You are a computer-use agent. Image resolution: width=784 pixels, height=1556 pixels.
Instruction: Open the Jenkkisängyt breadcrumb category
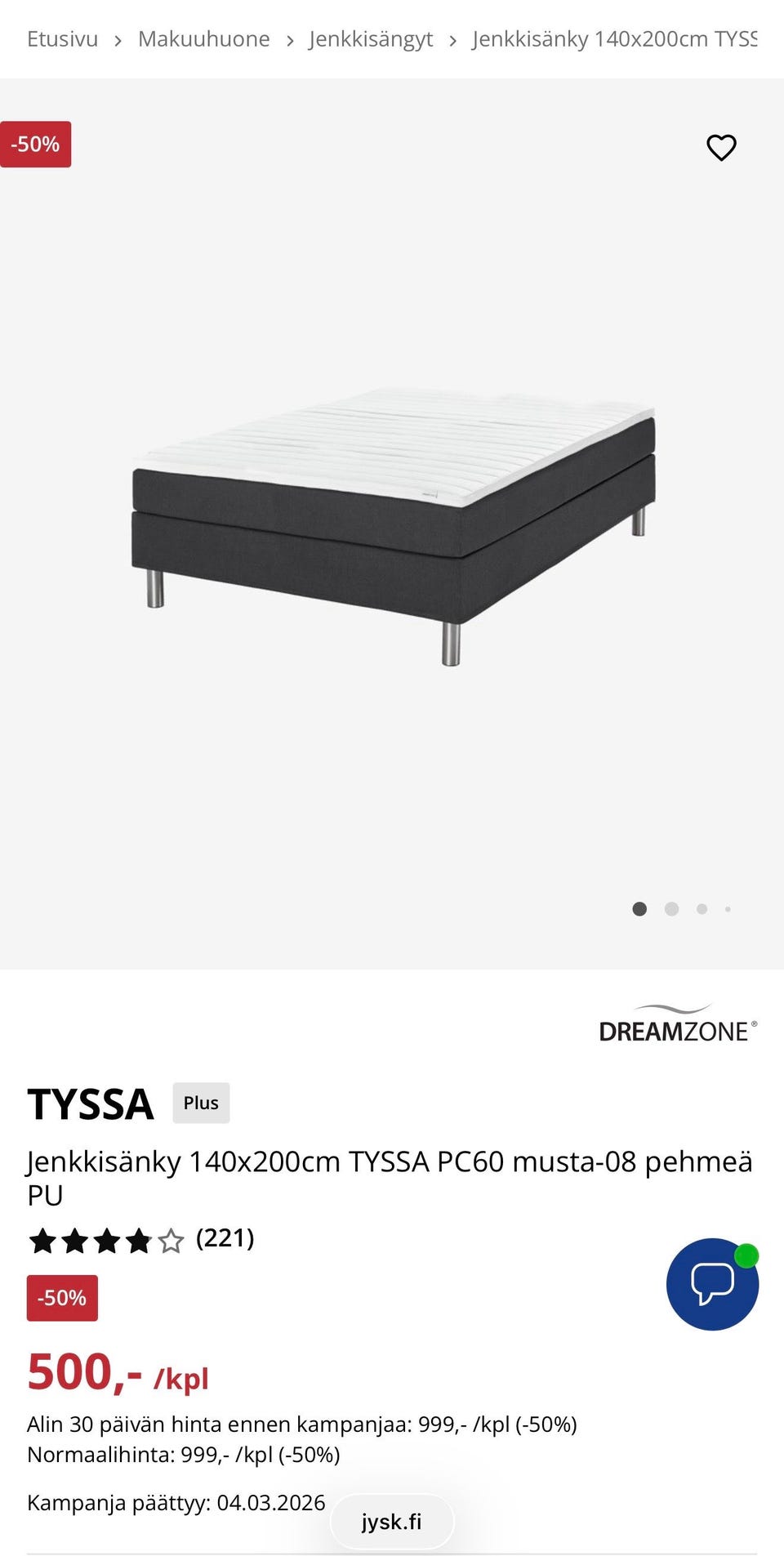pyautogui.click(x=371, y=39)
